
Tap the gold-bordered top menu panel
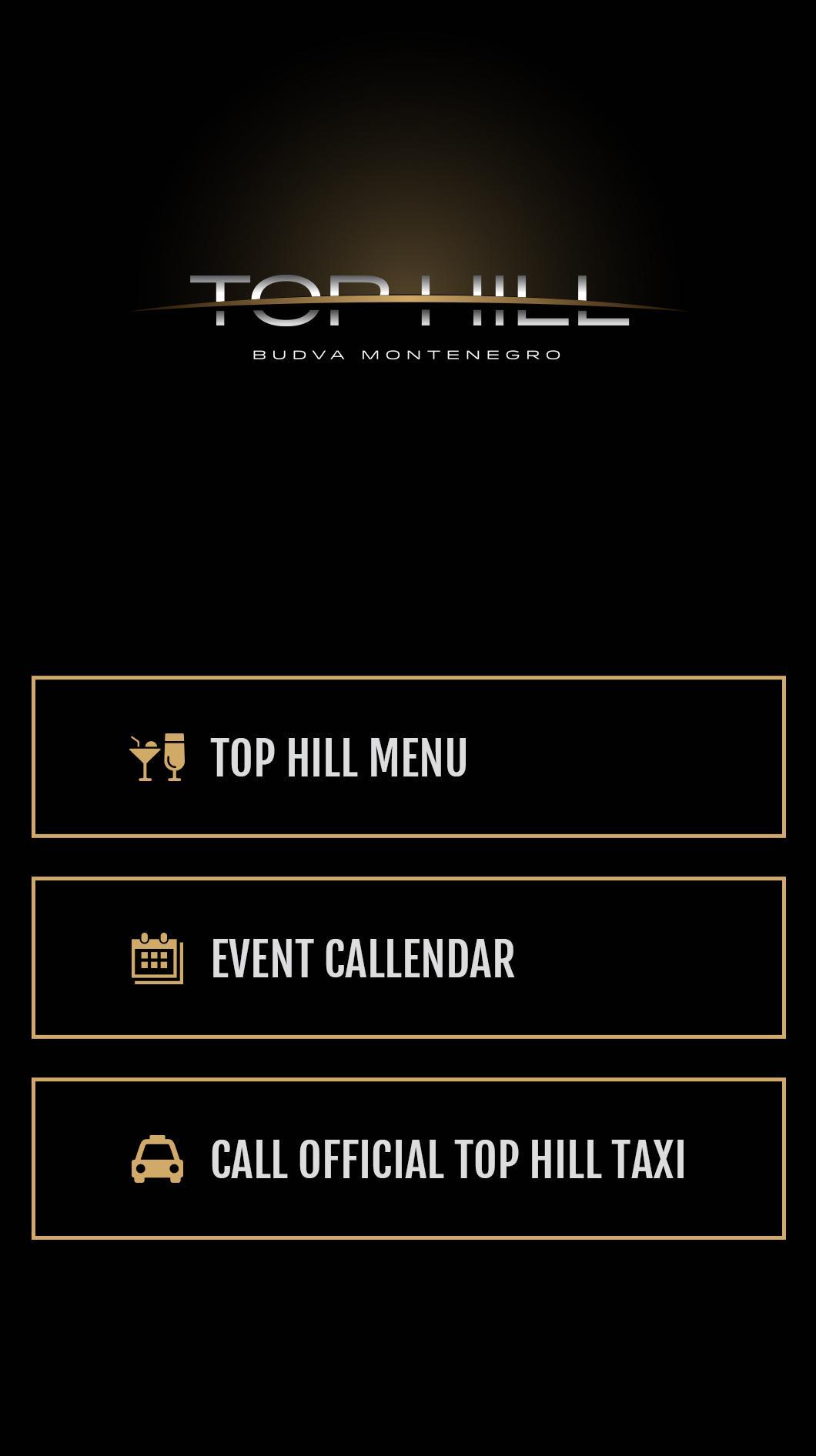click(x=408, y=757)
